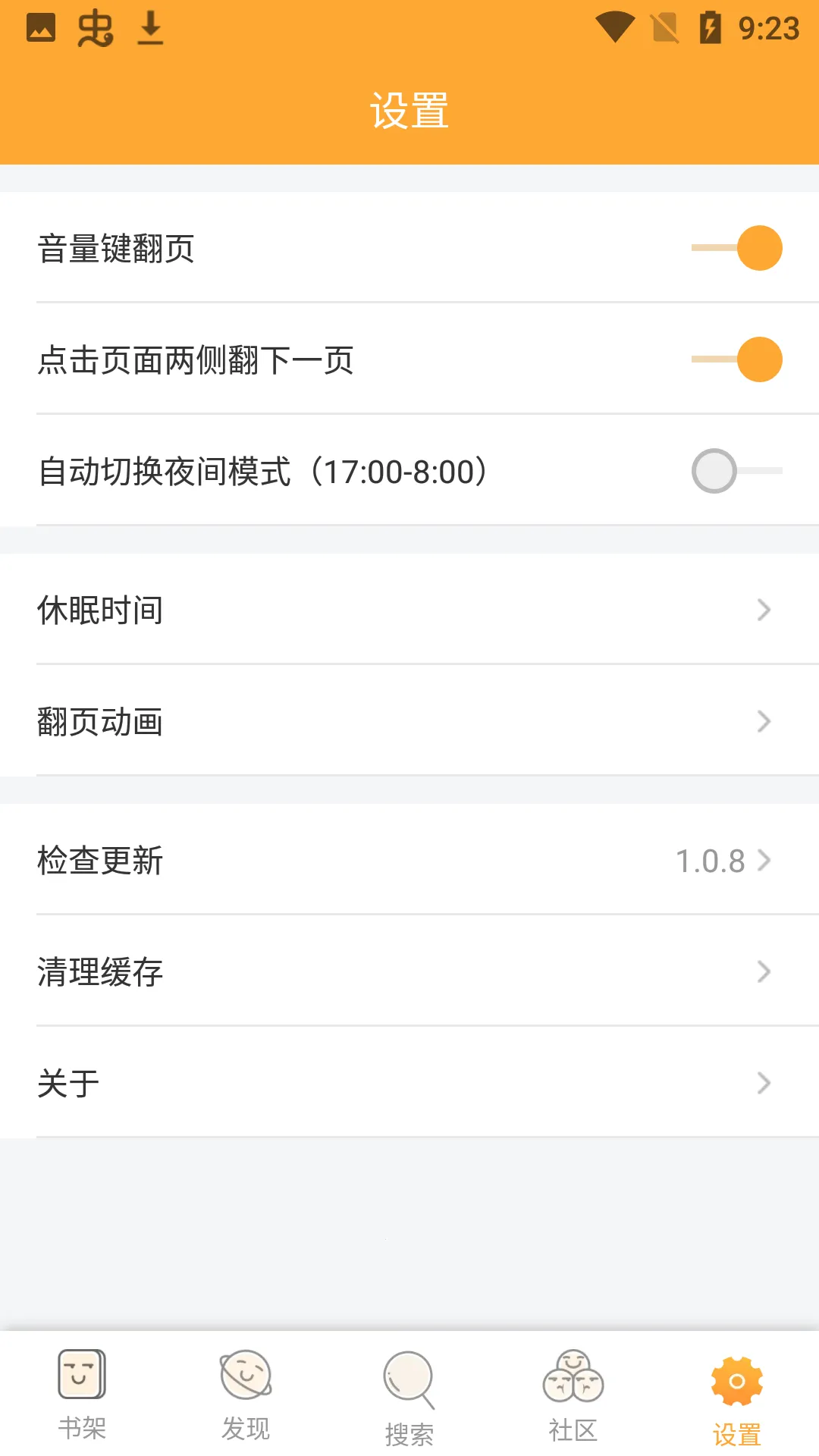Viewport: 819px width, 1456px height.
Task: Tap the download arrow icon in status bar
Action: 149,27
